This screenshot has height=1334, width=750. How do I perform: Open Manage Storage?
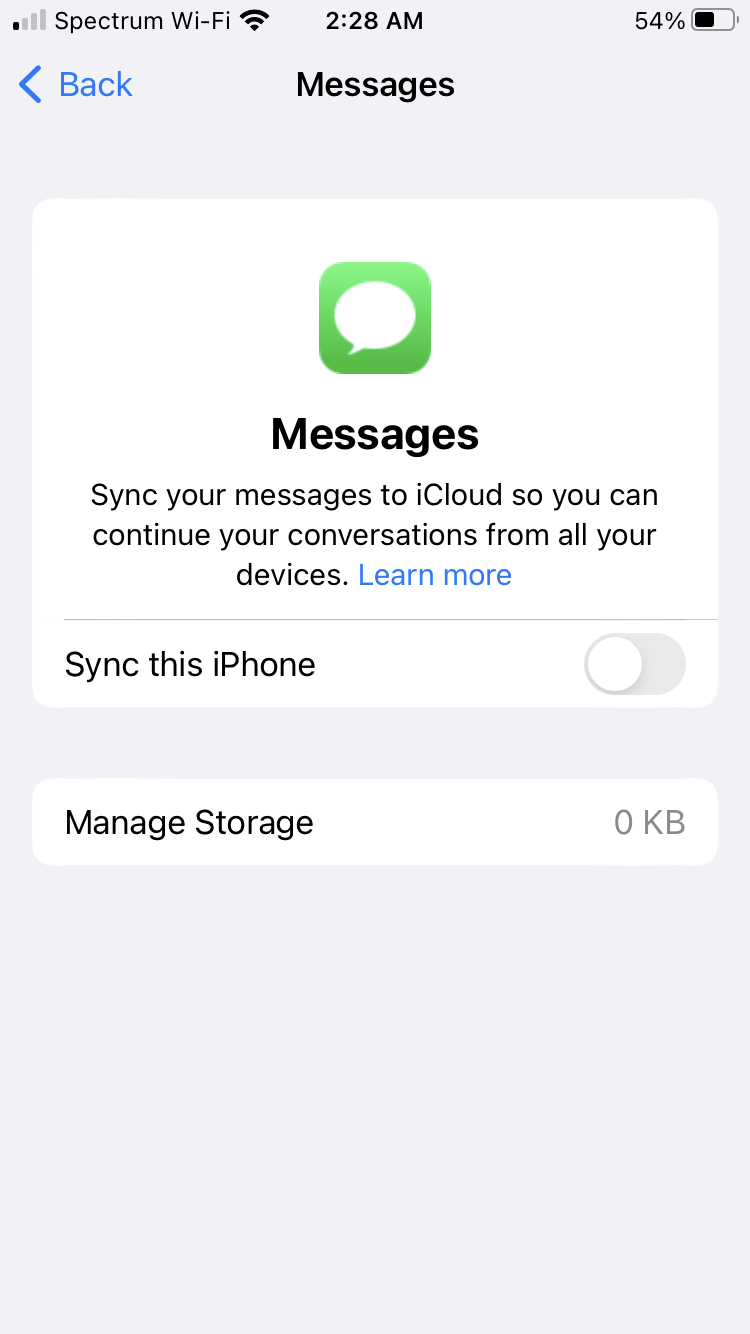[375, 822]
